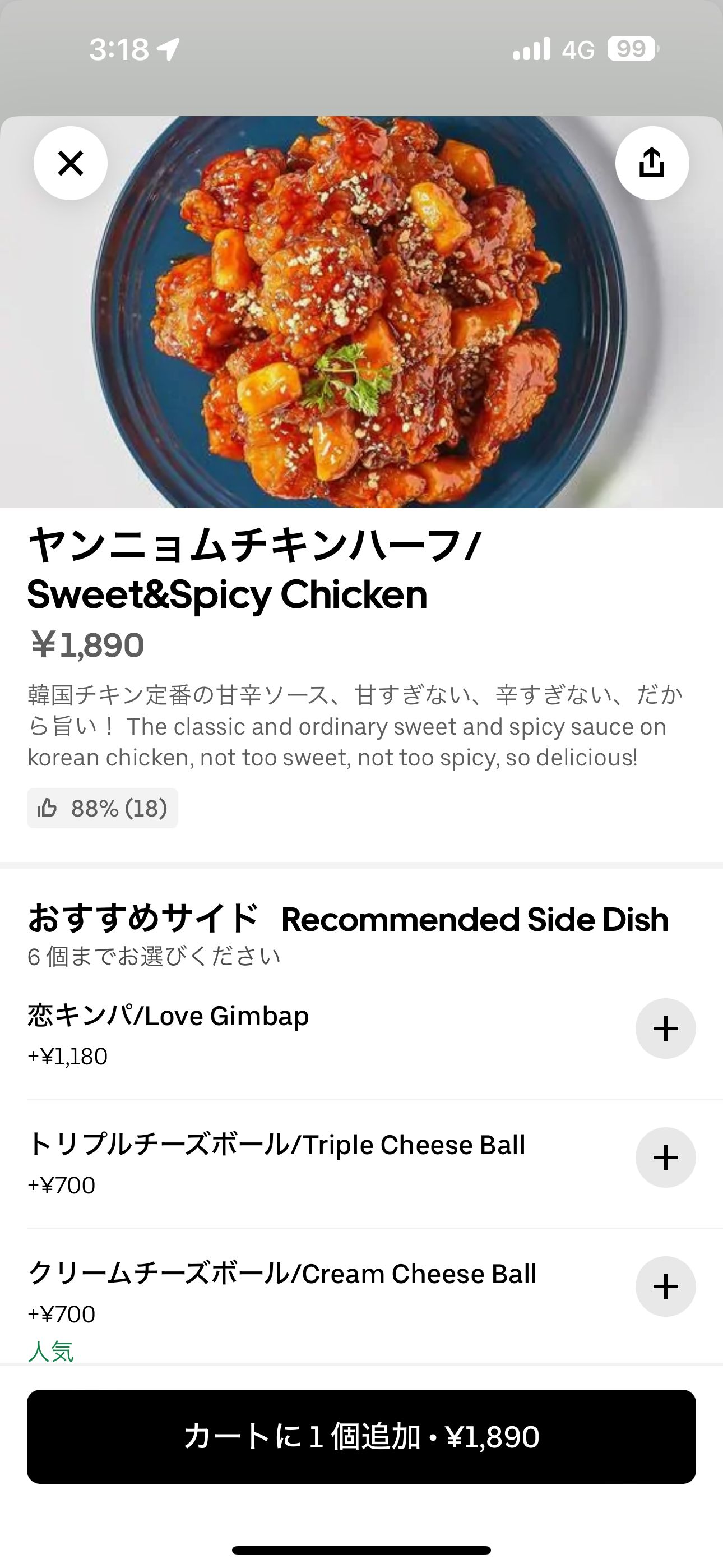Share this Sweet&Spicy Chicken item

652,163
